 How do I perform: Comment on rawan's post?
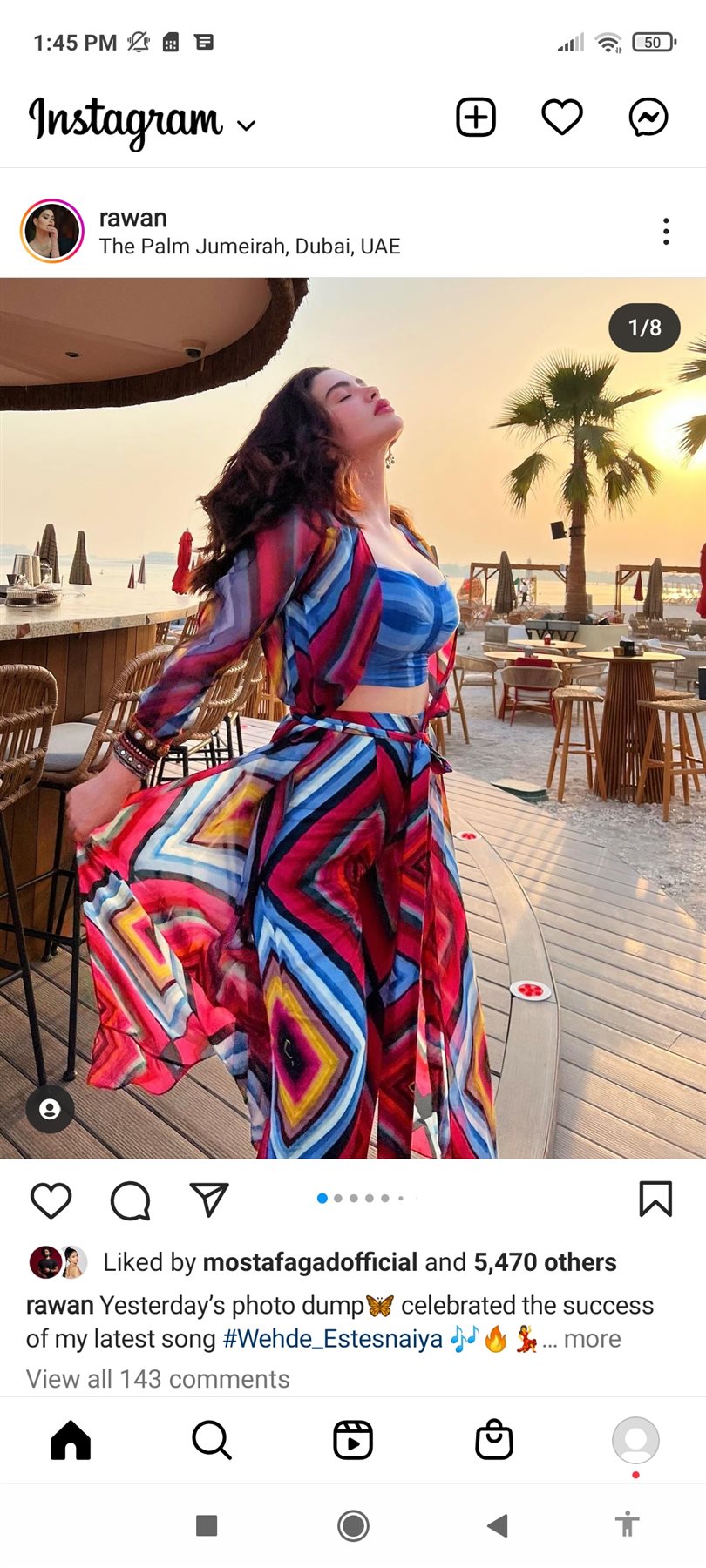(x=131, y=1200)
